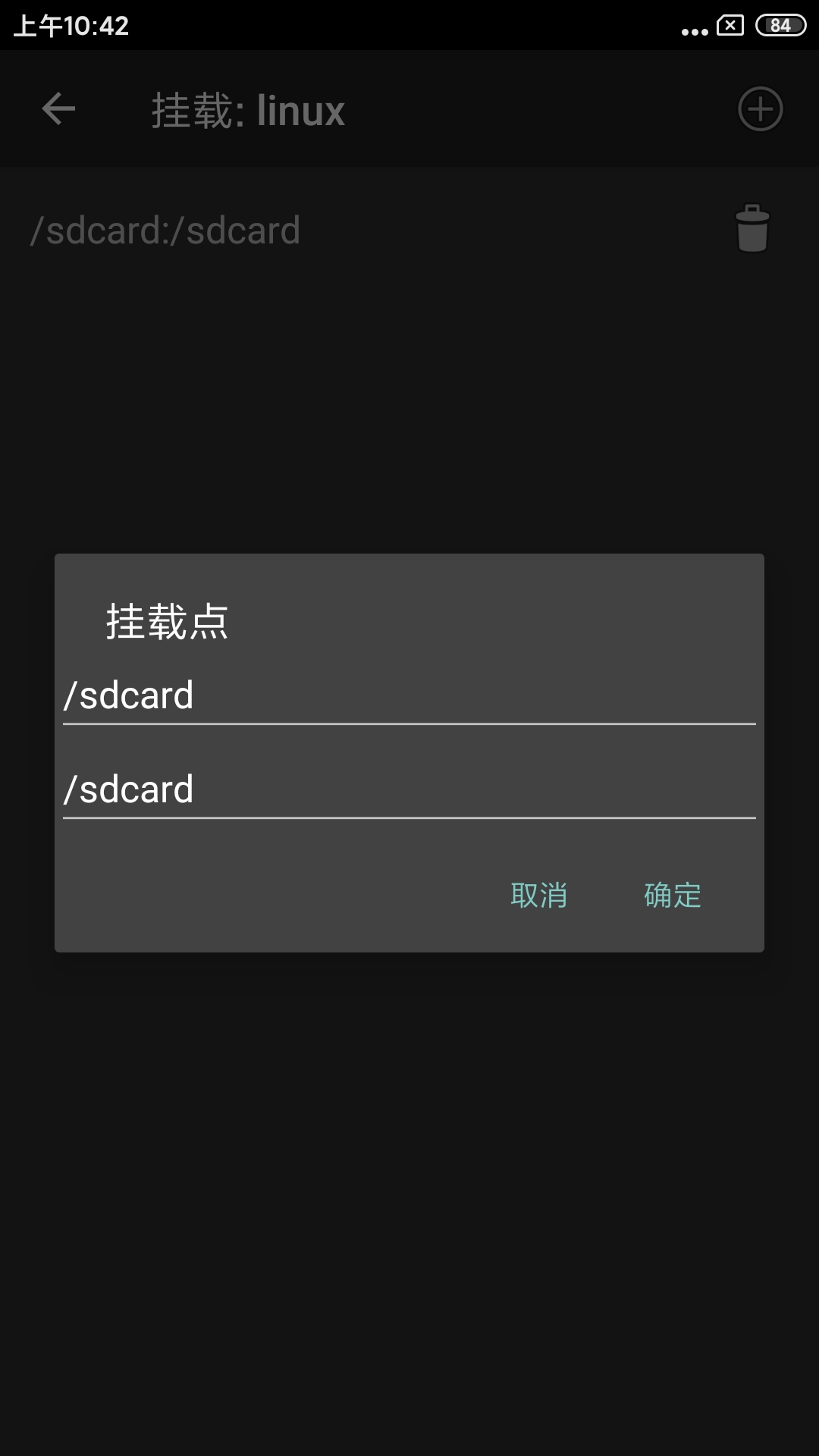Tap 取消 to cancel the dialog

[538, 895]
